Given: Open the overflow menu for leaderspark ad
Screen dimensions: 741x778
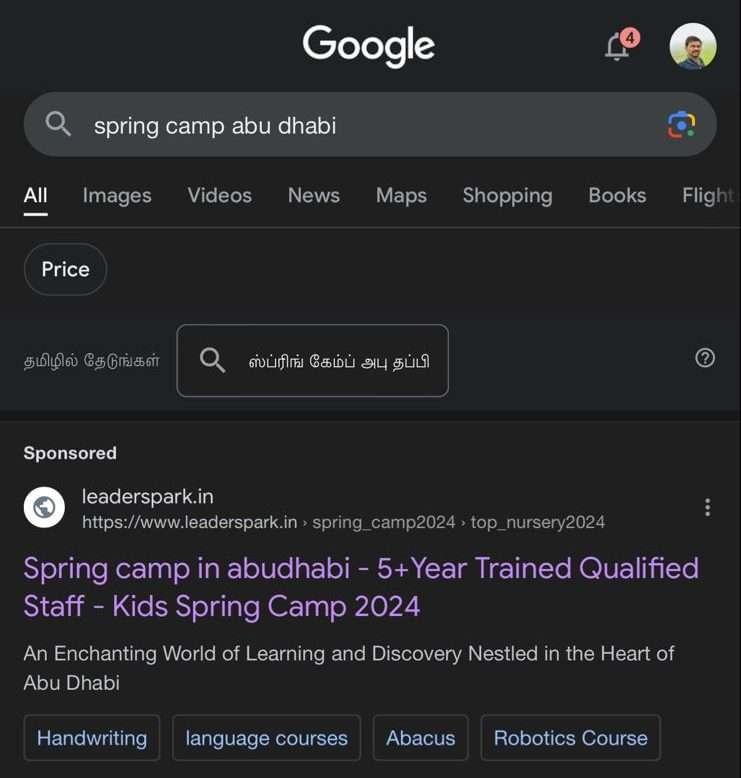Looking at the screenshot, I should [x=707, y=507].
